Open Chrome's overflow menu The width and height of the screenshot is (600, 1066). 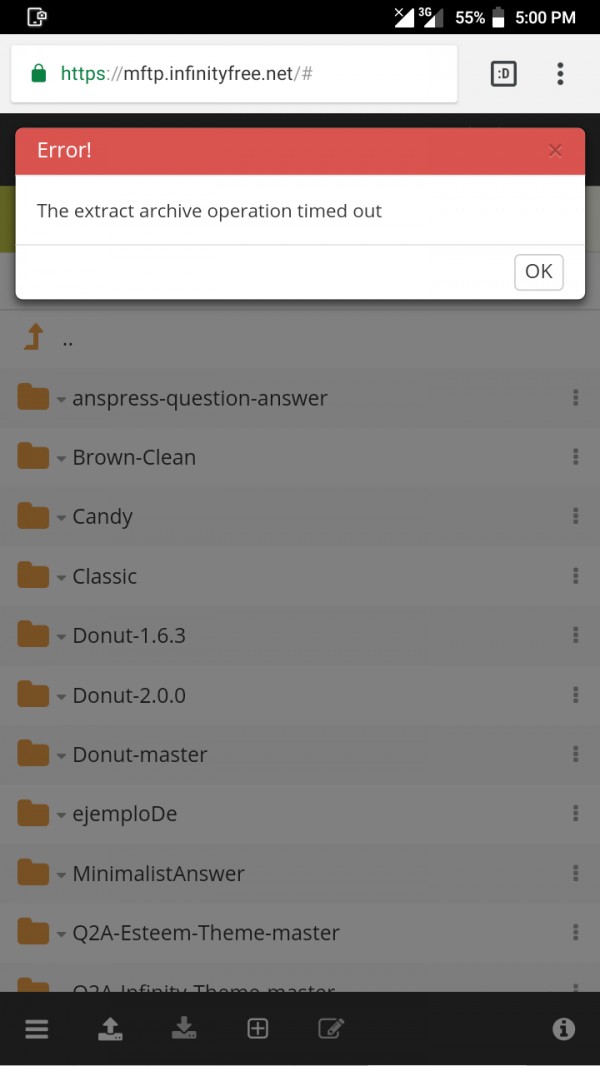[x=560, y=73]
